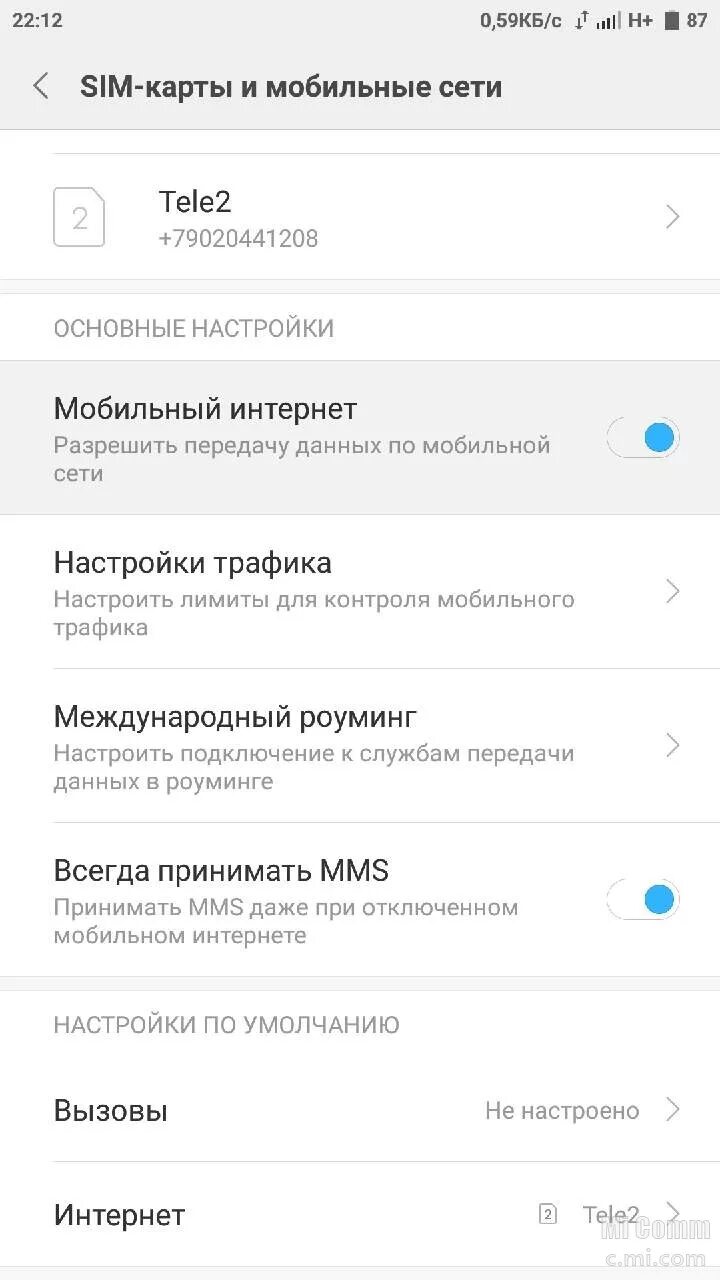Open the default Интернет SIM setting
720x1280 pixels.
[360, 1214]
